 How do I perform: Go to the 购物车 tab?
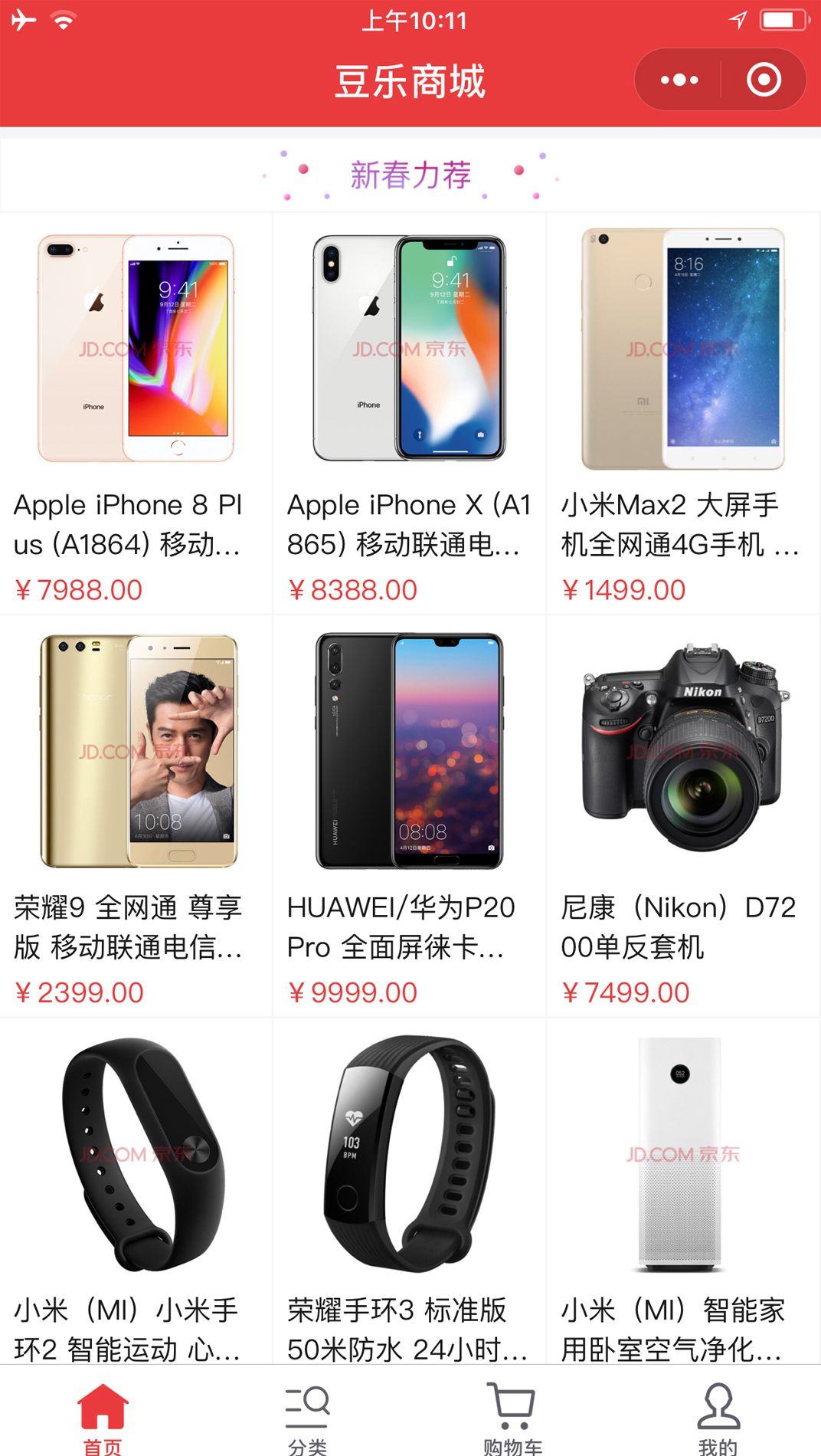click(512, 1418)
